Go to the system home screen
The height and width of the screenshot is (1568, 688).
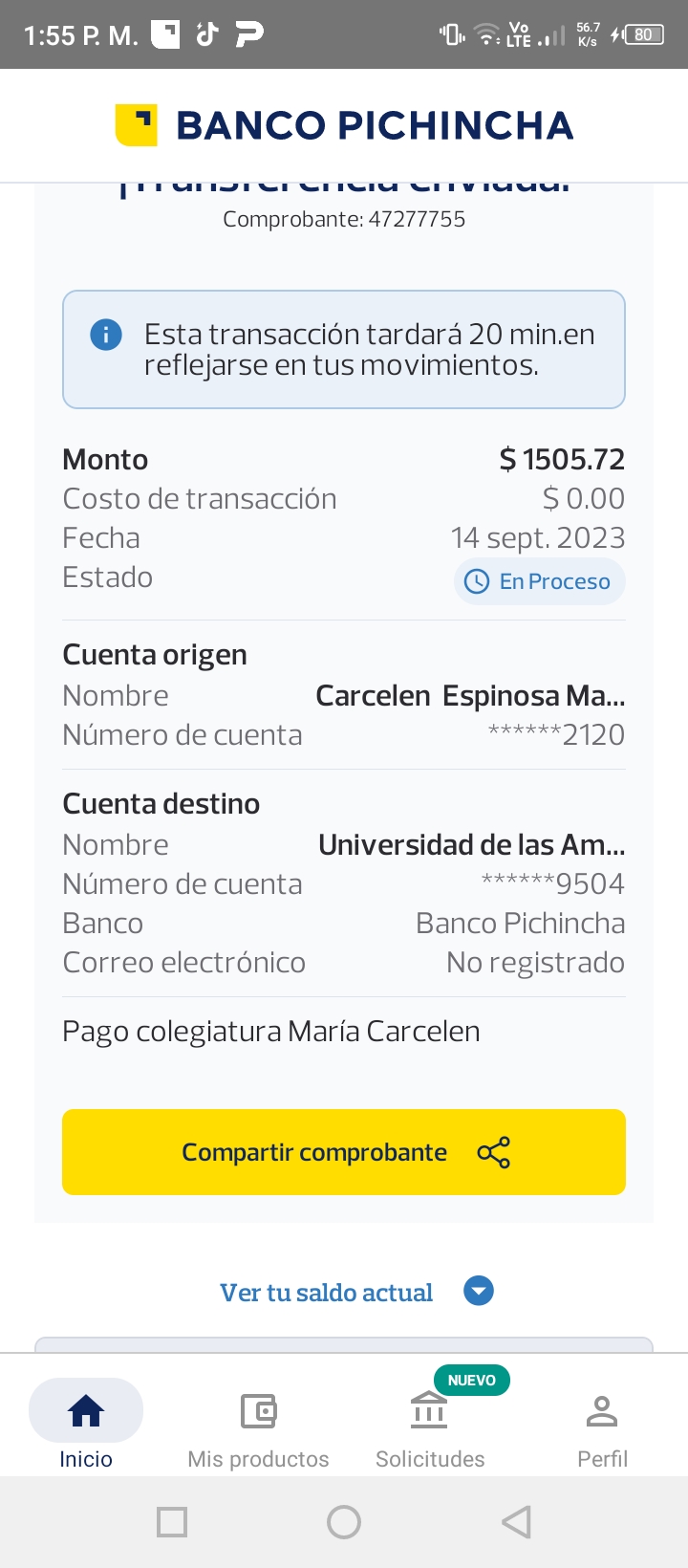[x=344, y=1522]
